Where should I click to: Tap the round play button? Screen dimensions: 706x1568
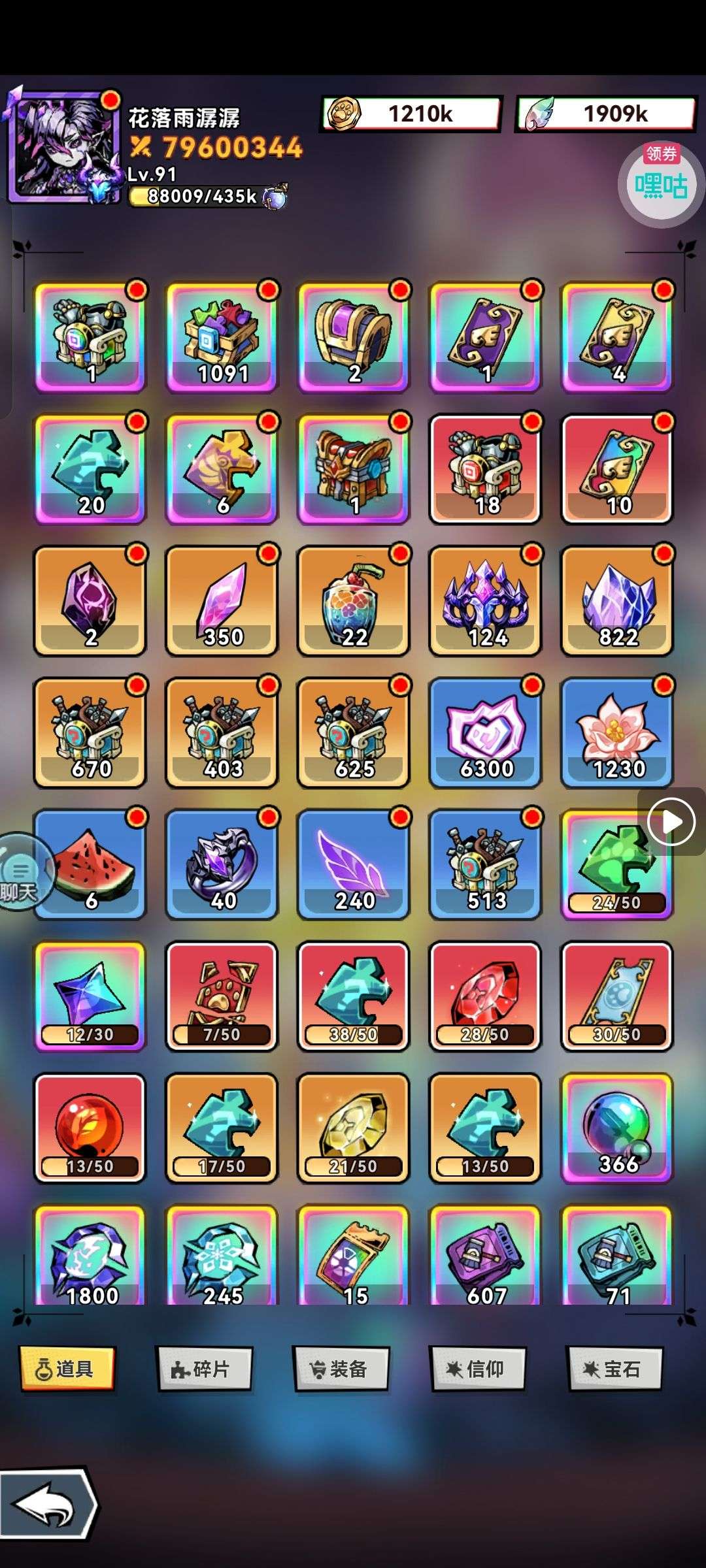(x=671, y=821)
